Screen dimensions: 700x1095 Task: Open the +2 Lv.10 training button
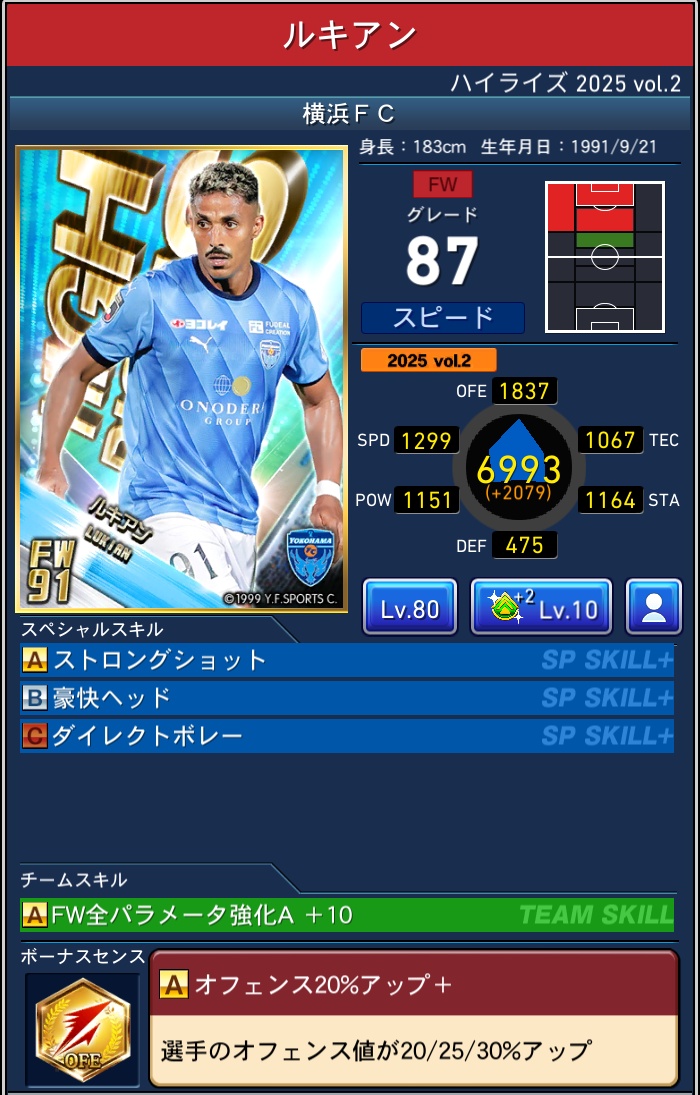pos(541,607)
